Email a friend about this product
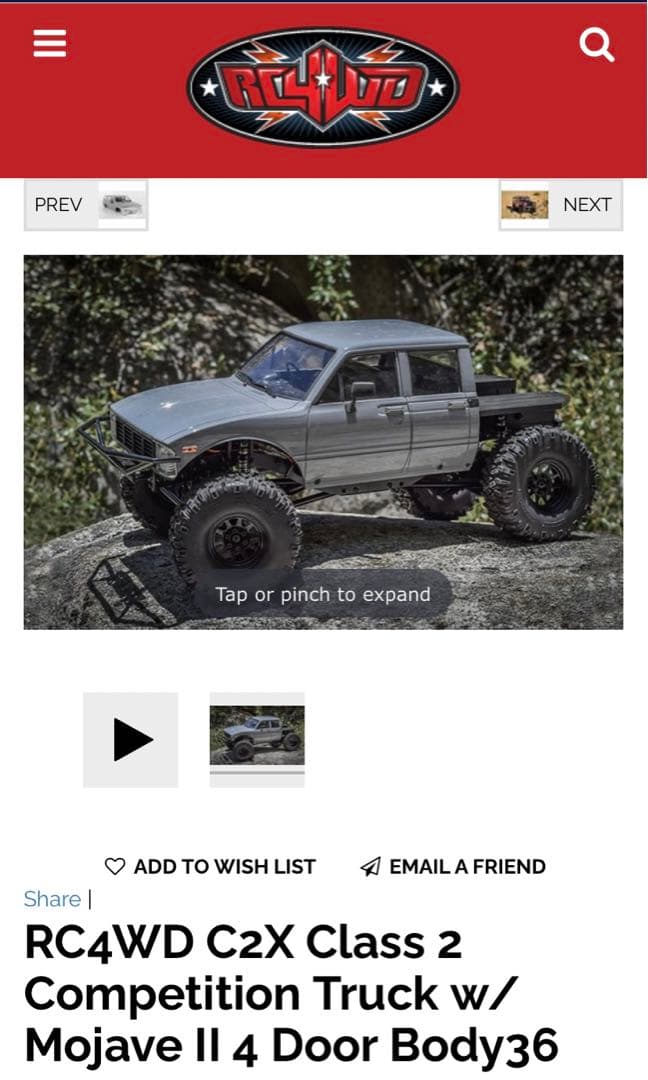 [x=453, y=867]
